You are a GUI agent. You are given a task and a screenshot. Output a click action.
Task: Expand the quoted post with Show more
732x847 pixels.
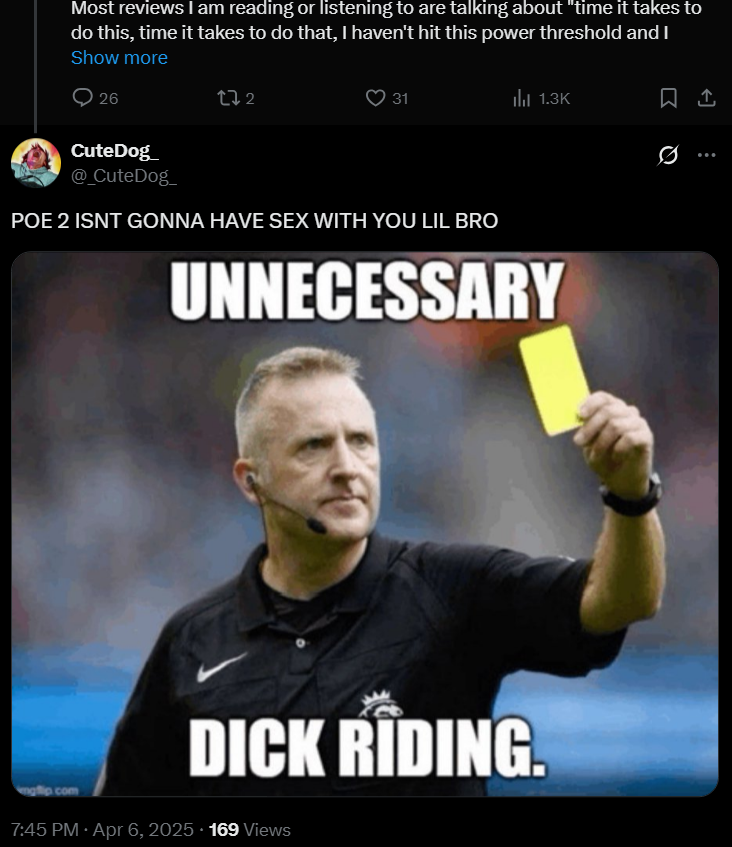point(119,58)
